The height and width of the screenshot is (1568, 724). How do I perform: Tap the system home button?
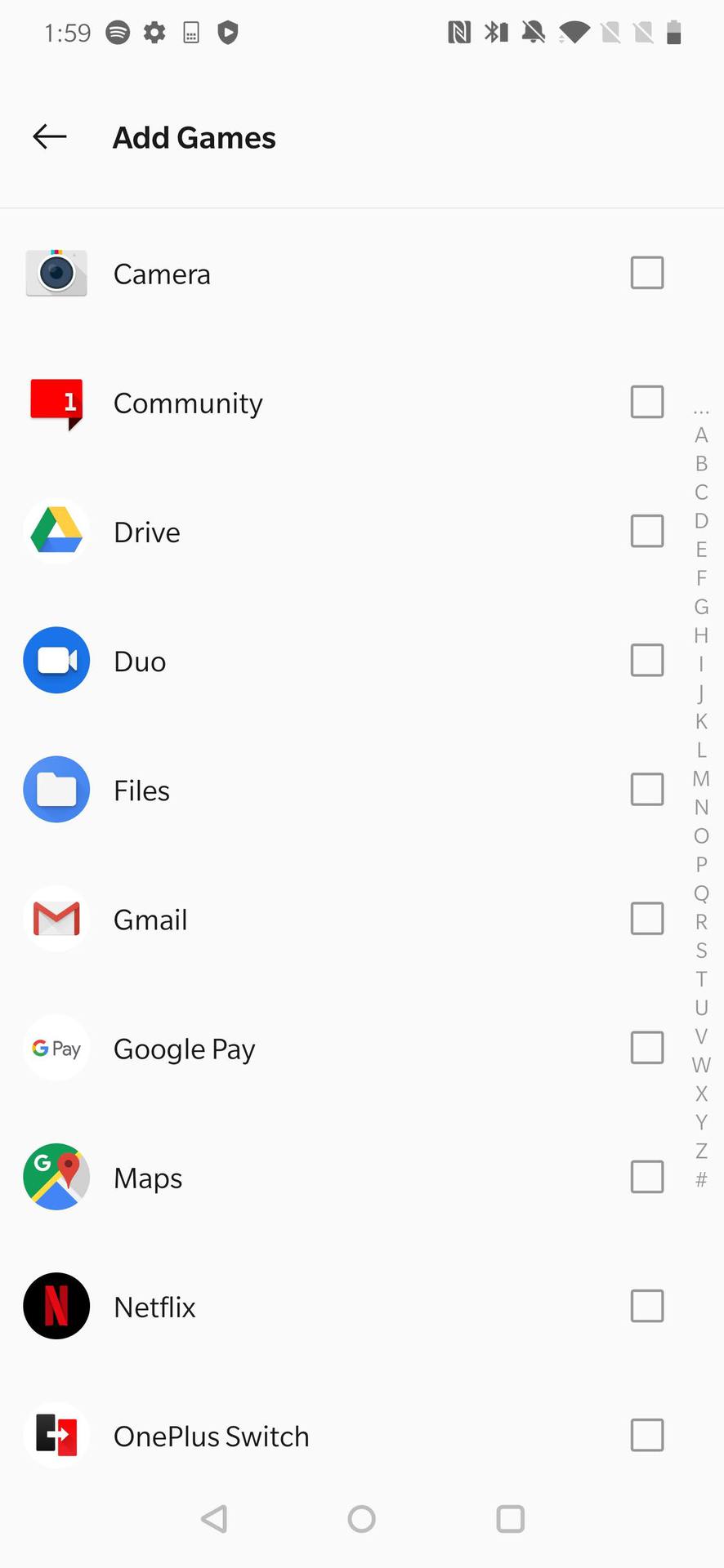tap(361, 1519)
